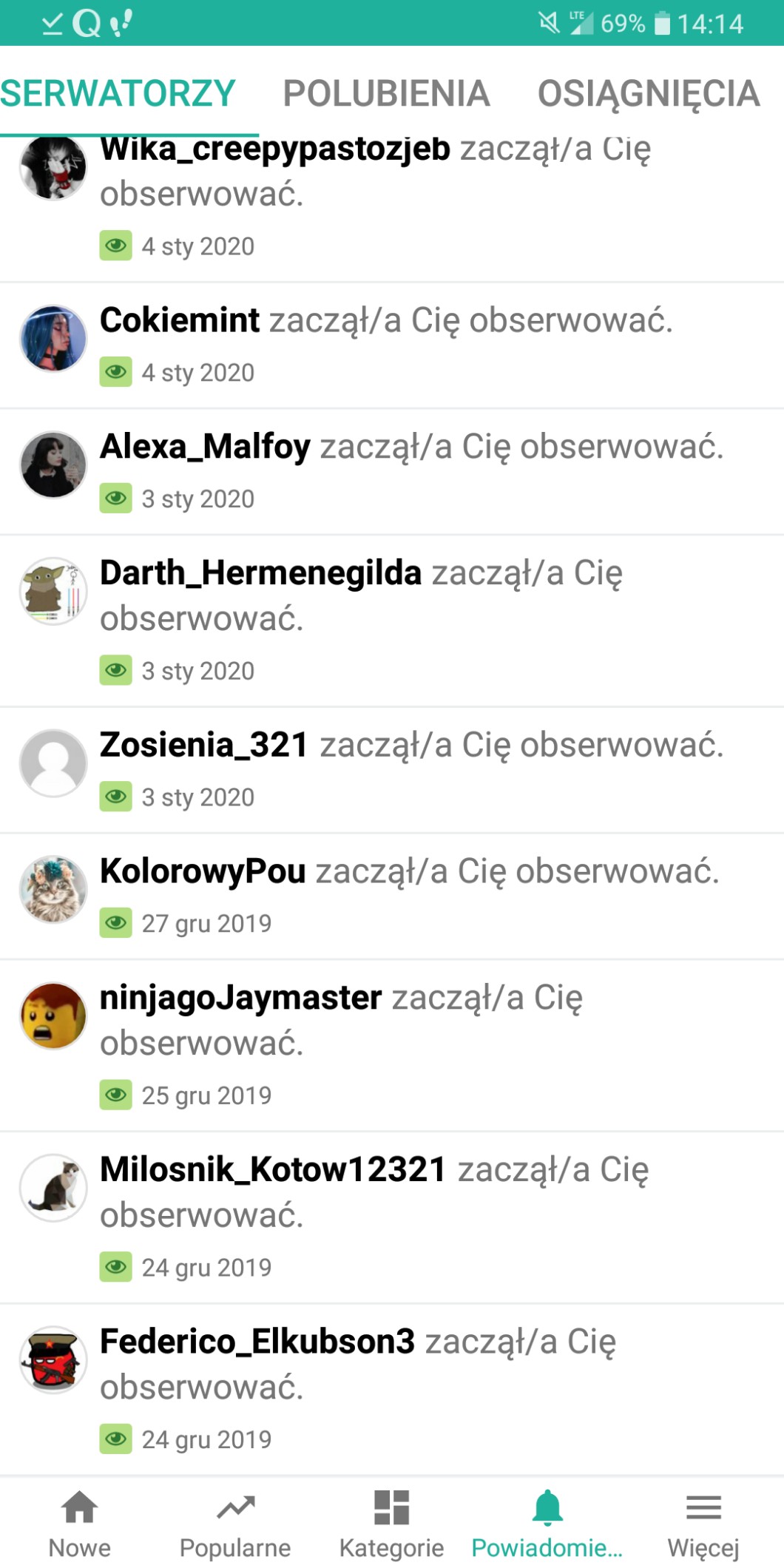This screenshot has height=1568, width=784.
Task: Select the Obserwatorzy tab
Action: 118,94
